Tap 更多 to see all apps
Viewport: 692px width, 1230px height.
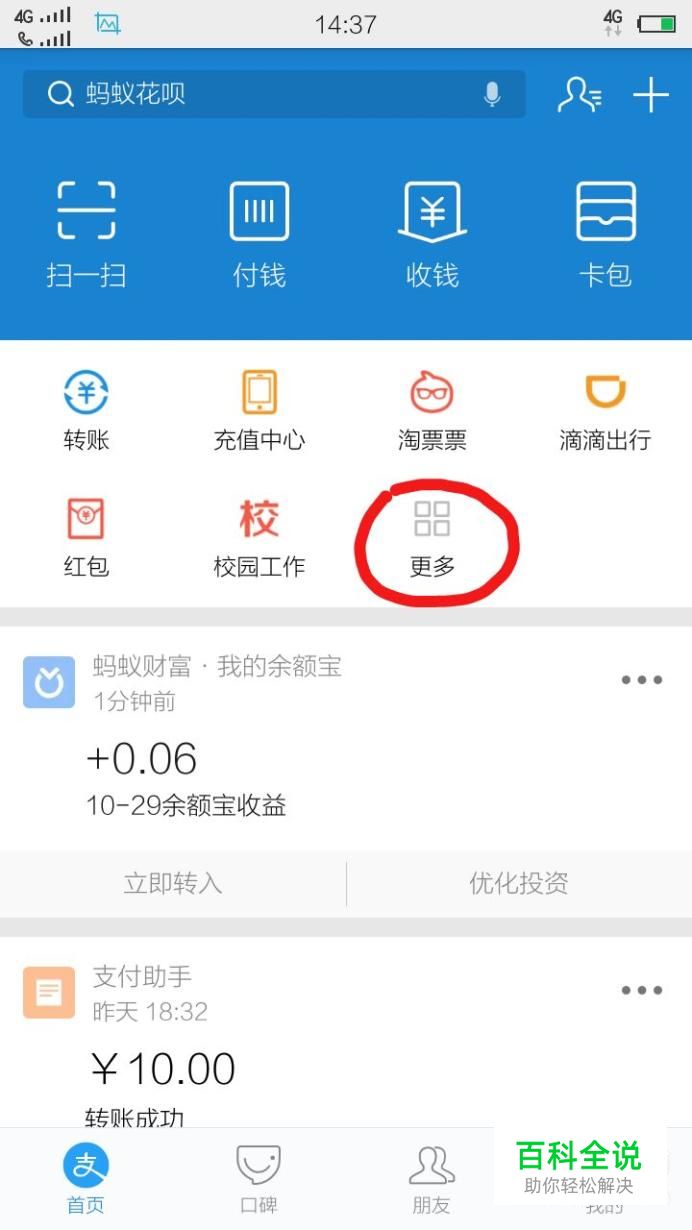pos(432,537)
